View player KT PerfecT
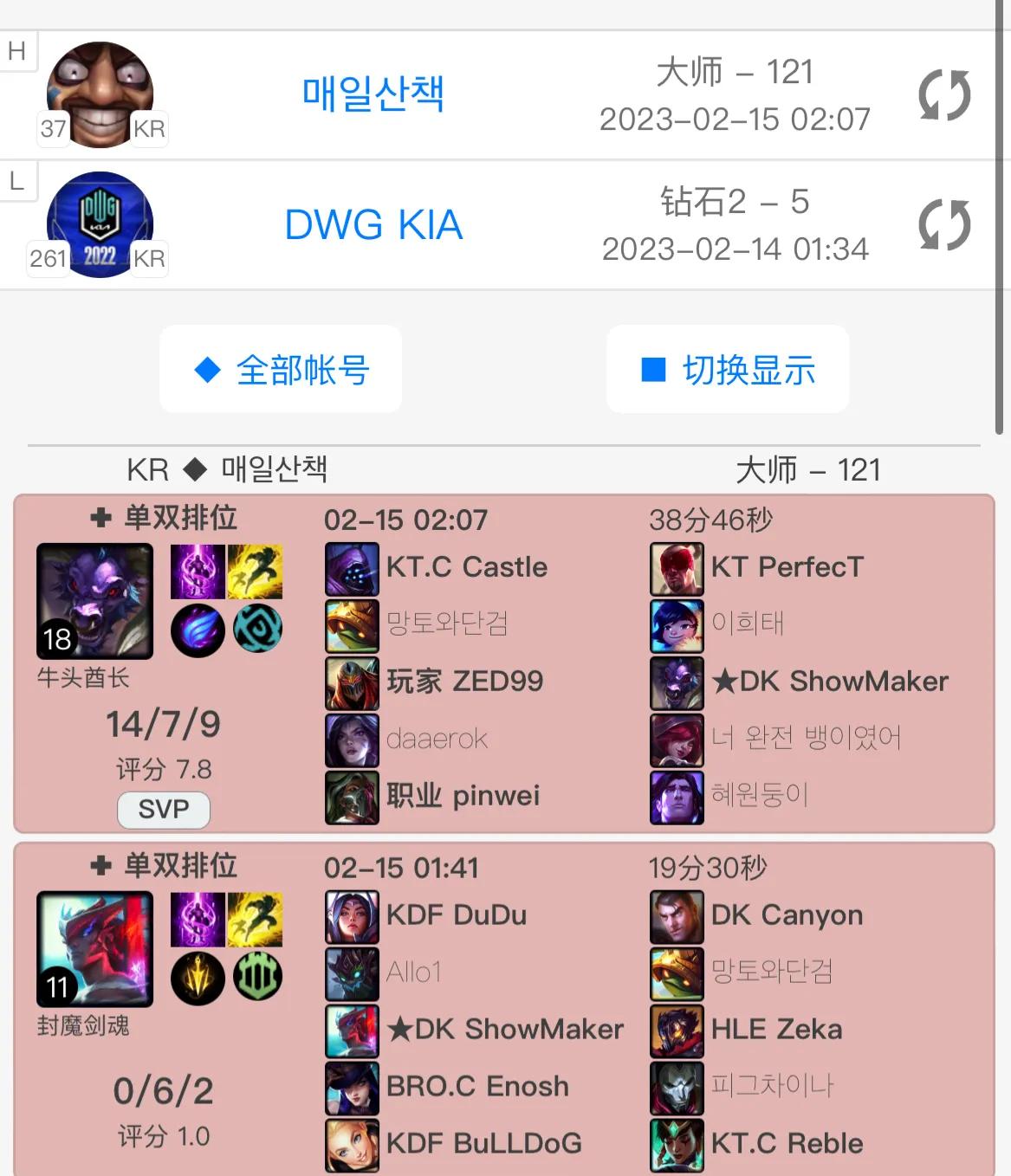The image size is (1011, 1176). point(787,567)
